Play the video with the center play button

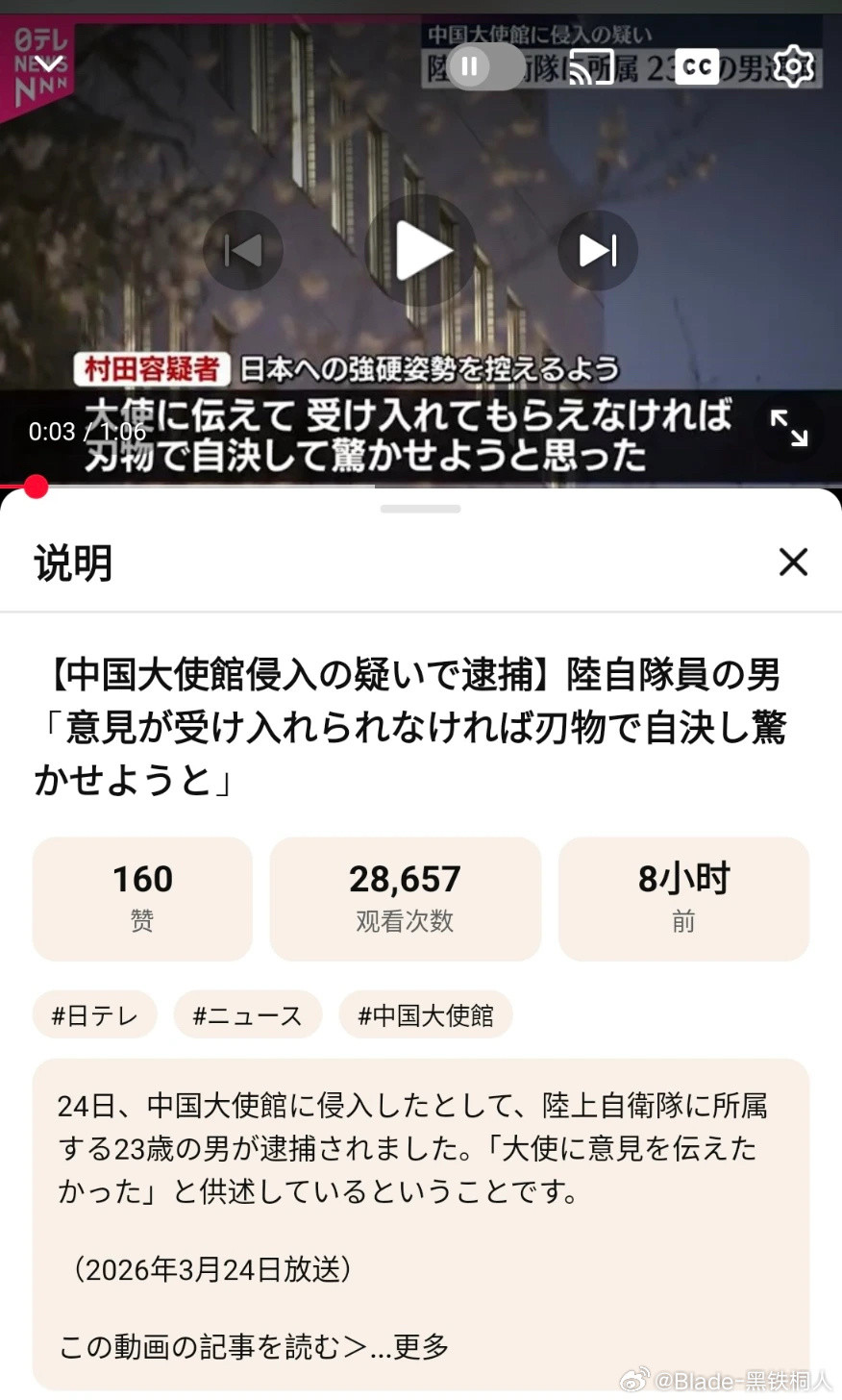[x=421, y=249]
